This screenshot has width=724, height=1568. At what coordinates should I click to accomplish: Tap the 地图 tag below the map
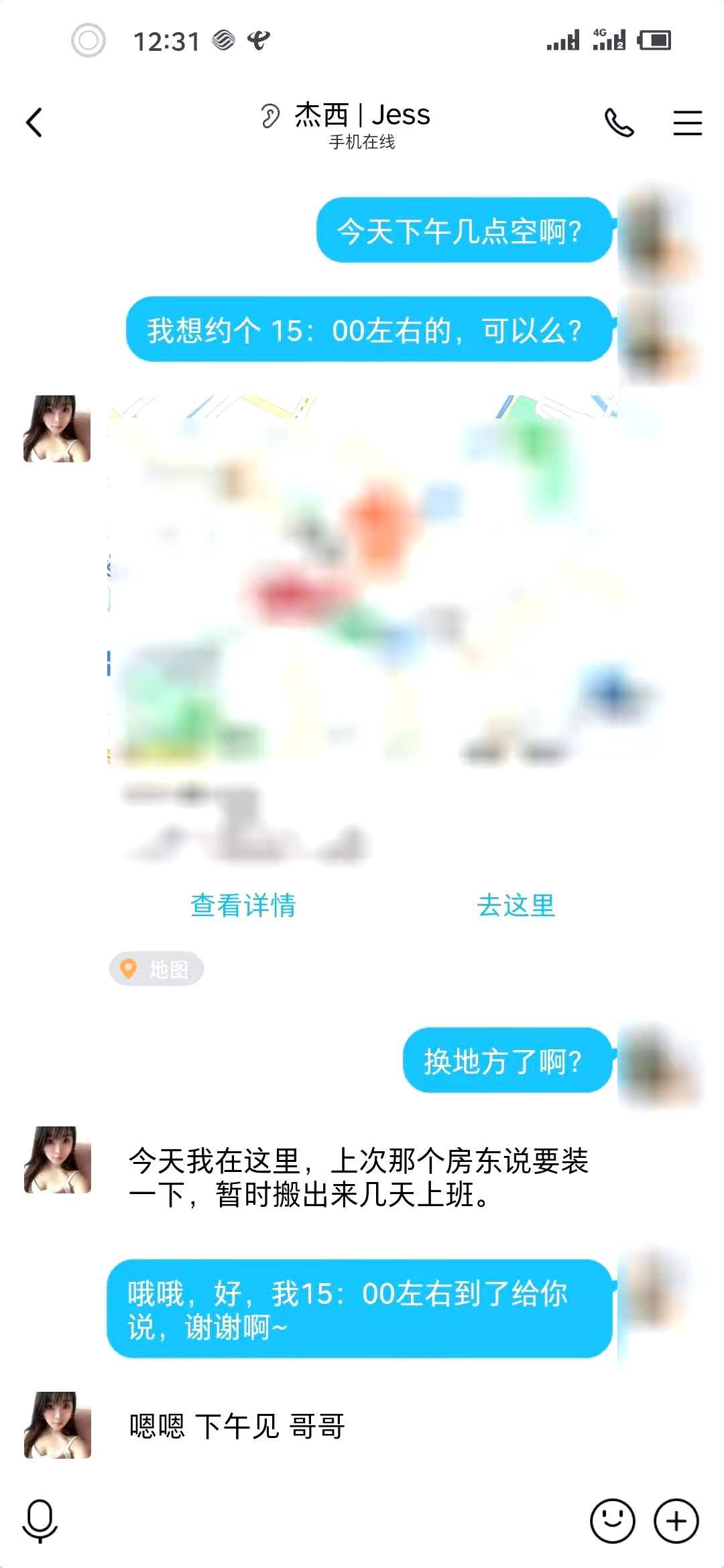156,969
